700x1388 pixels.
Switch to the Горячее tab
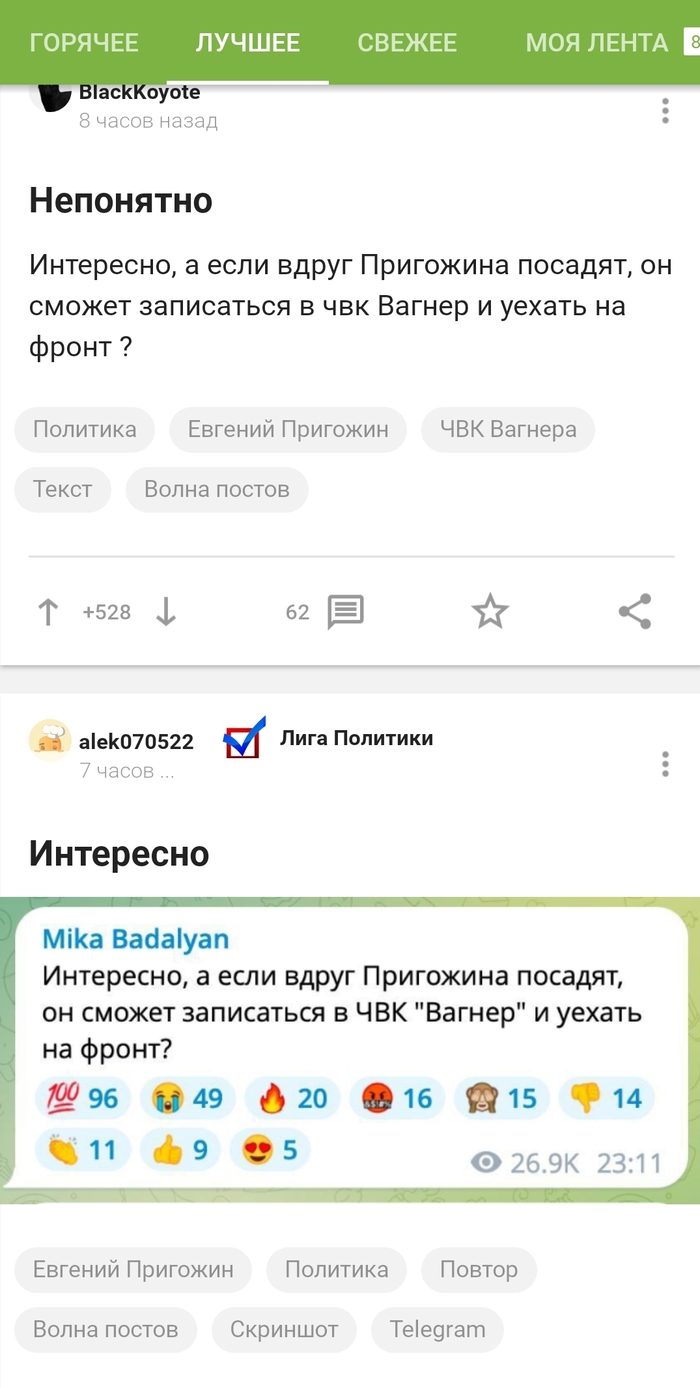pyautogui.click(x=84, y=43)
